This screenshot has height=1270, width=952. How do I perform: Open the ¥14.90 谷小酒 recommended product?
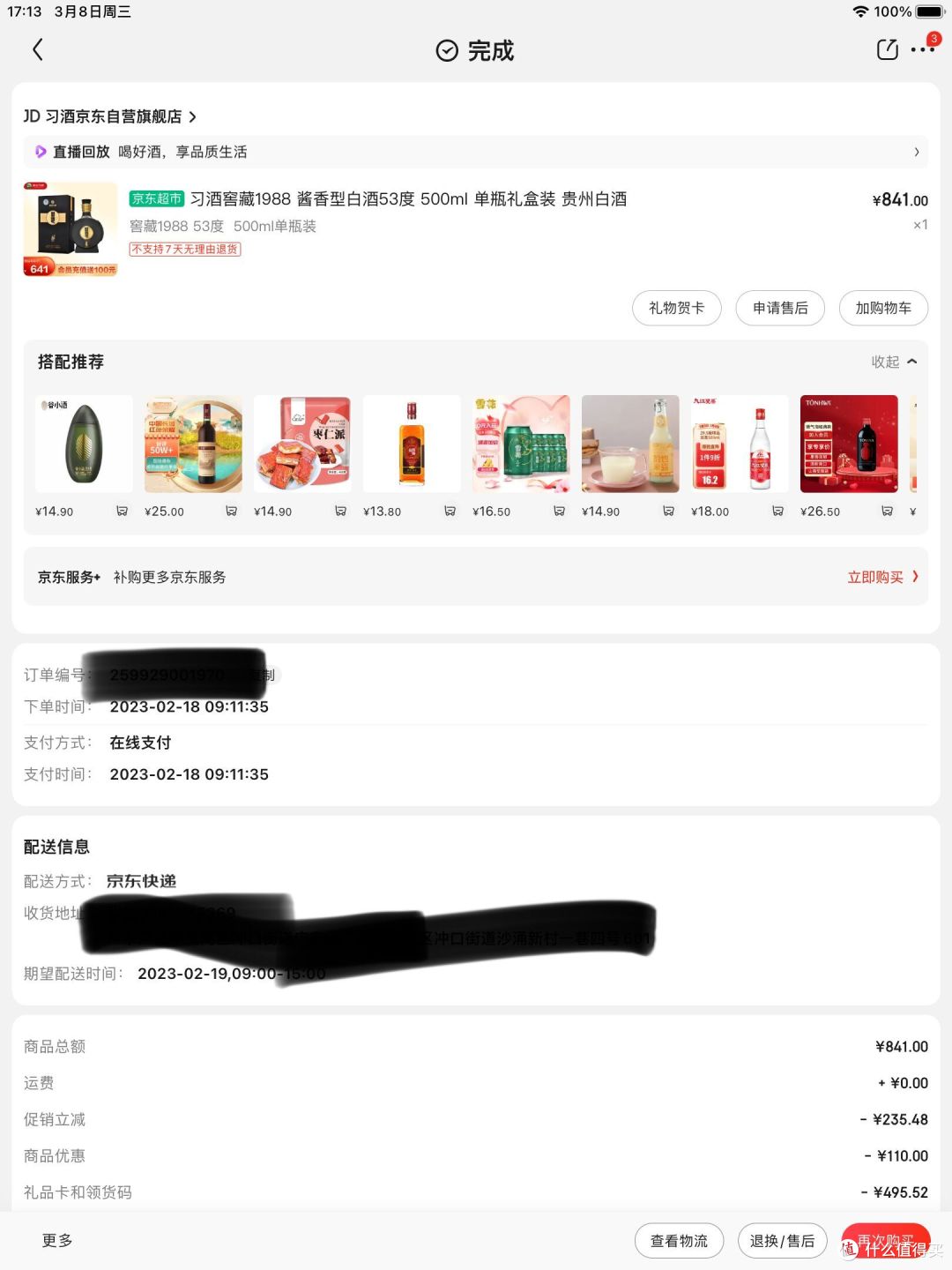pos(84,444)
